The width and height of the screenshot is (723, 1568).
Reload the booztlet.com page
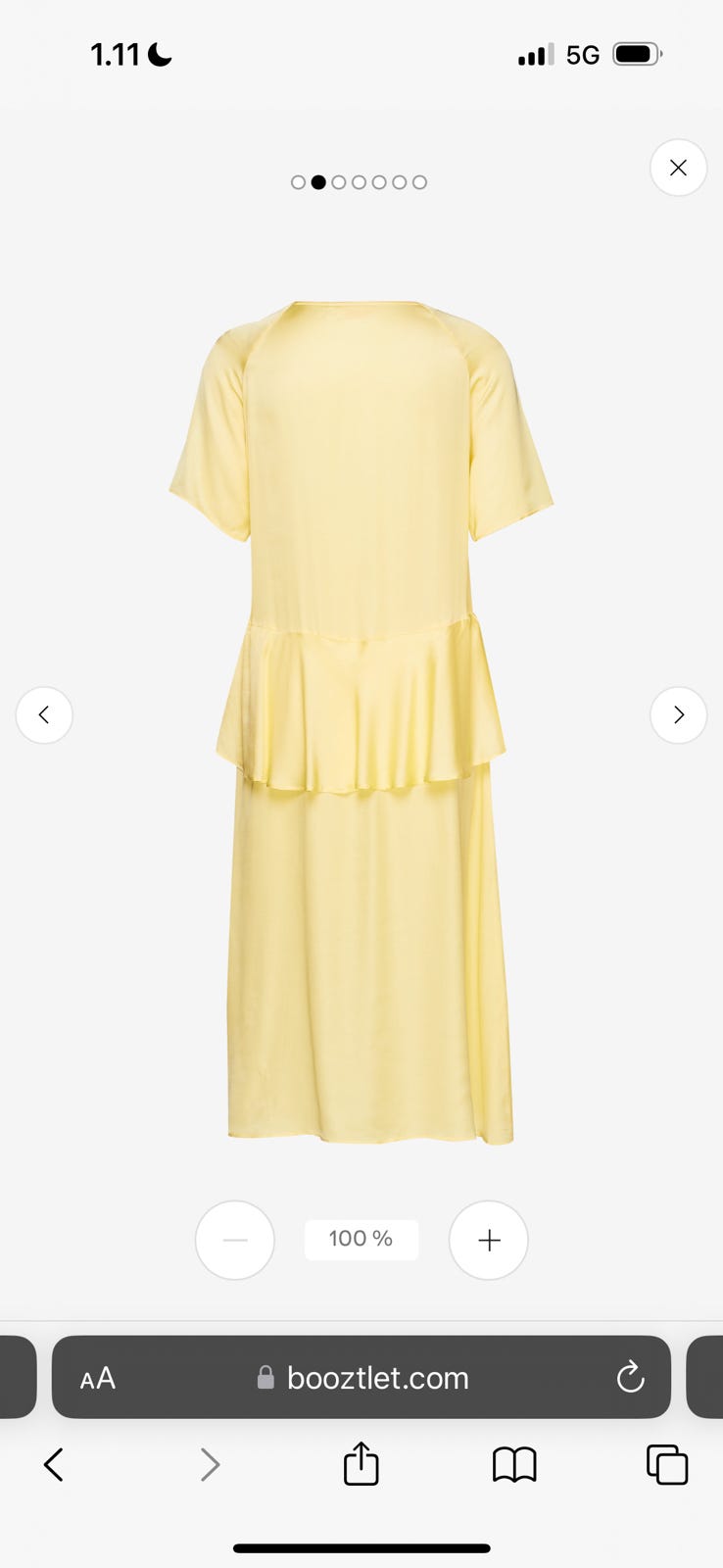click(x=630, y=1377)
